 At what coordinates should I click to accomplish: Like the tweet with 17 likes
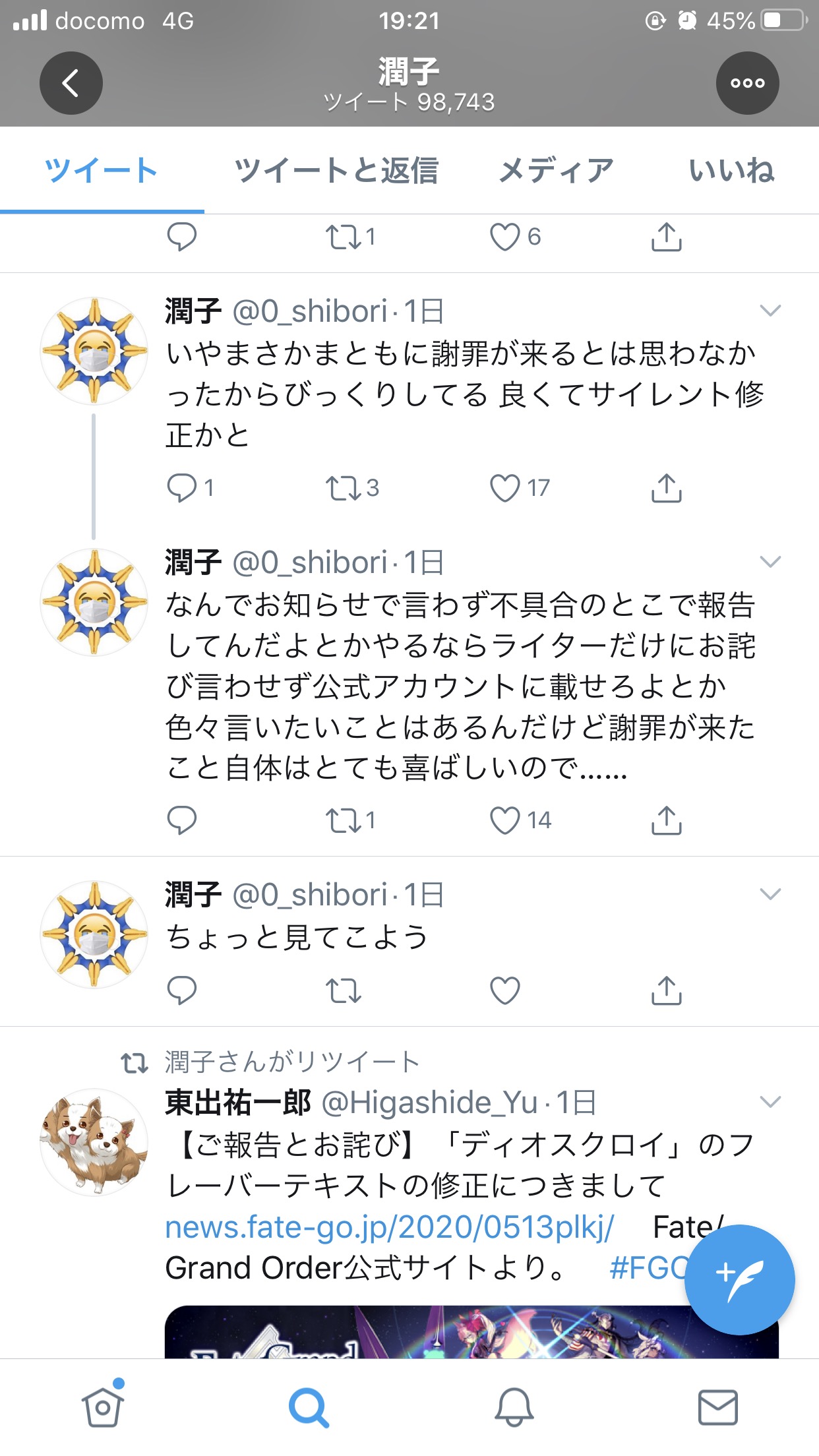[x=505, y=489]
